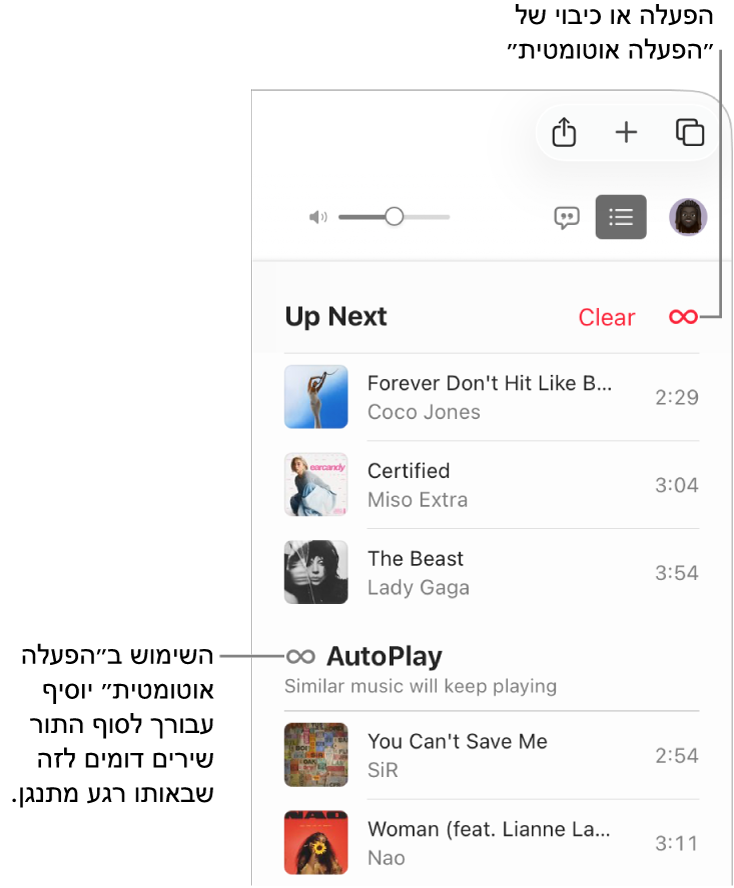The image size is (734, 888).
Task: Play Forever Don't Hit Like B... by Coco Jones
Action: [489, 397]
